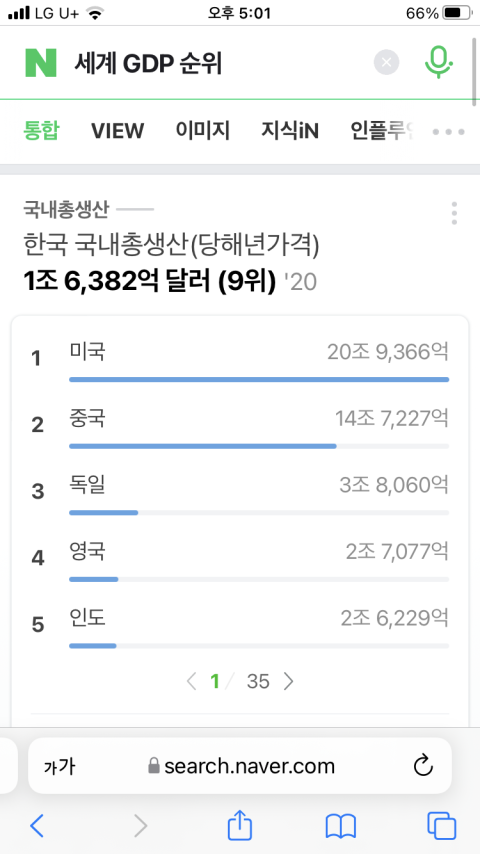
Task: Tap the search.naver.com address bar
Action: click(240, 766)
